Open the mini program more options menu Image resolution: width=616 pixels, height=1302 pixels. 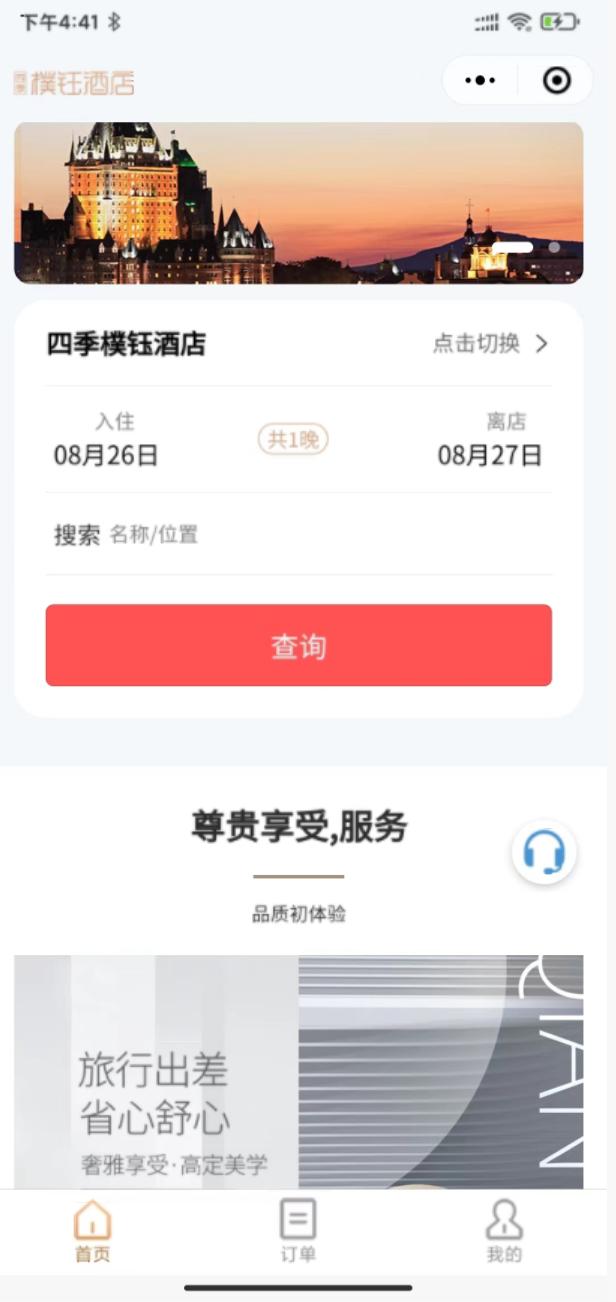481,81
